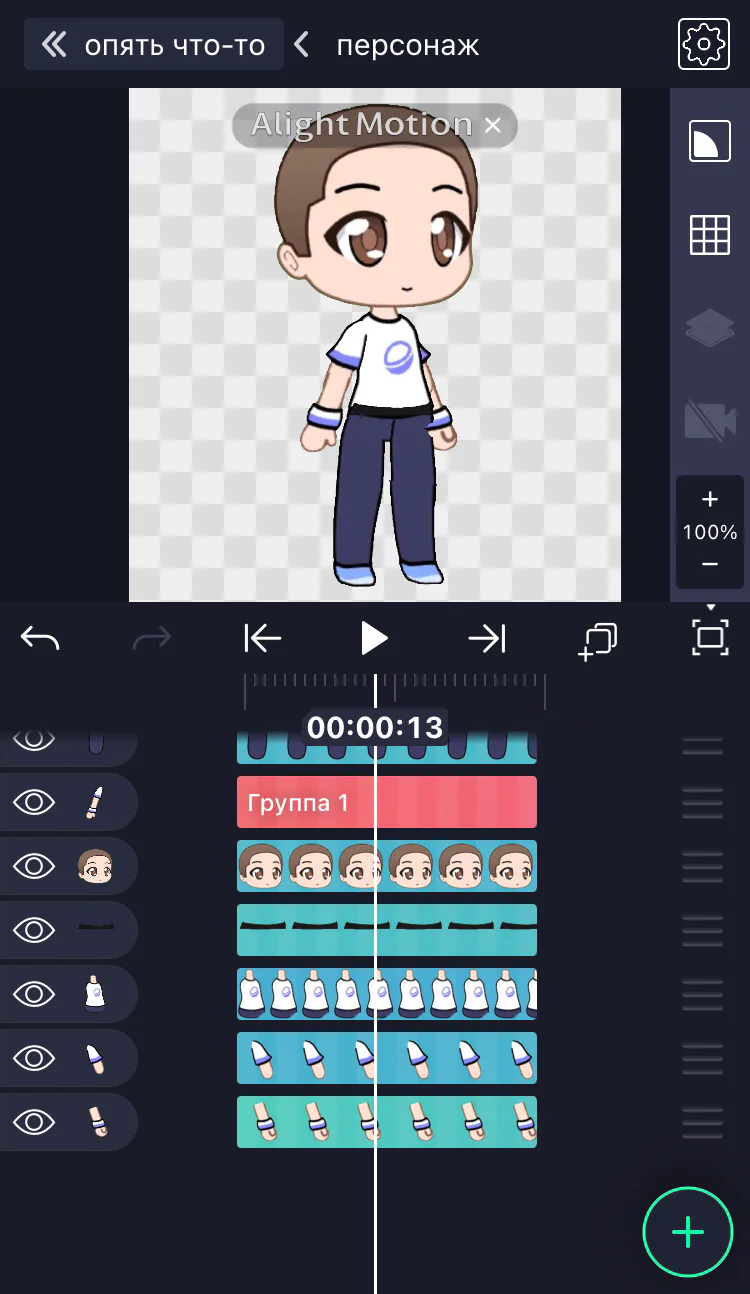This screenshot has height=1294, width=750.
Task: Dismiss the Alight Motion watermark
Action: pyautogui.click(x=492, y=125)
